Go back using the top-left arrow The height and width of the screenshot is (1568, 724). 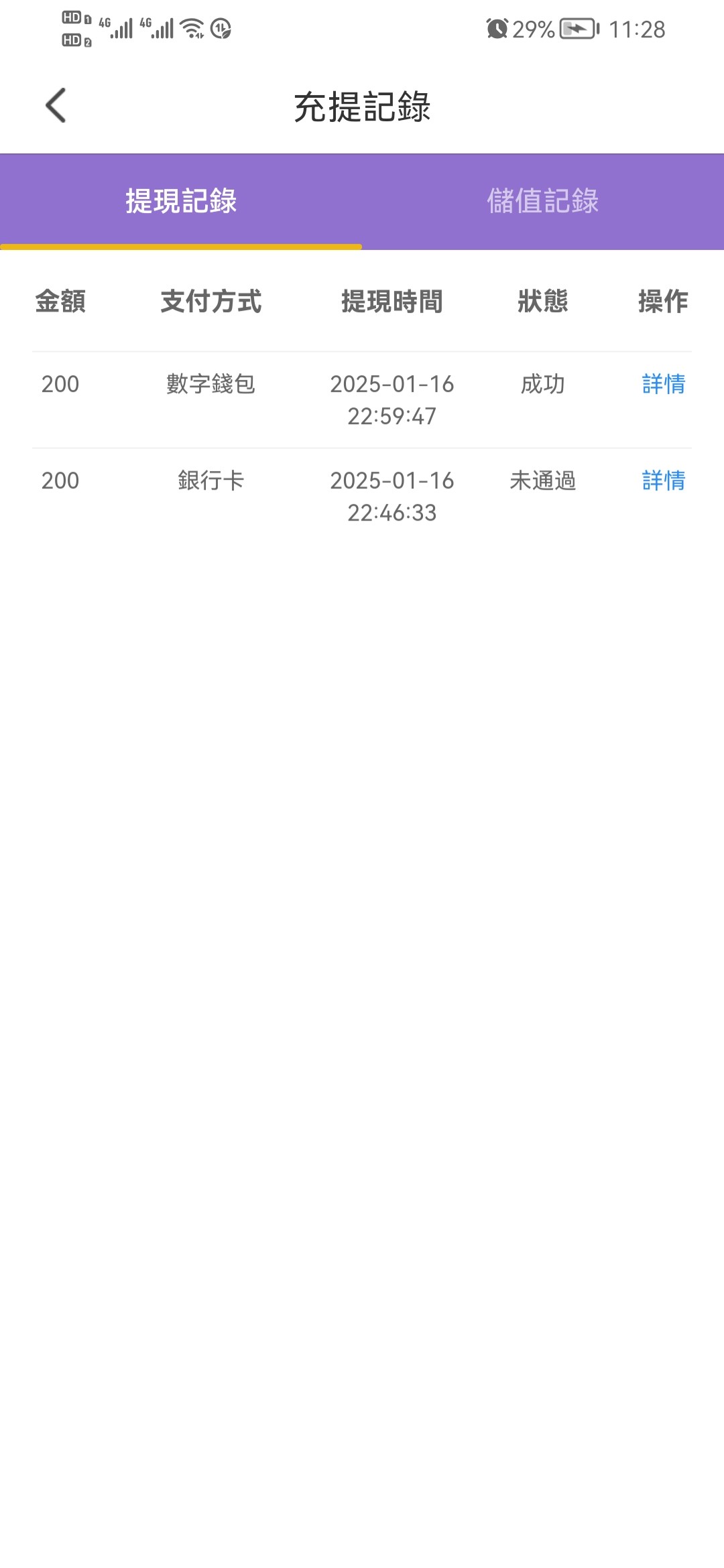[x=56, y=106]
